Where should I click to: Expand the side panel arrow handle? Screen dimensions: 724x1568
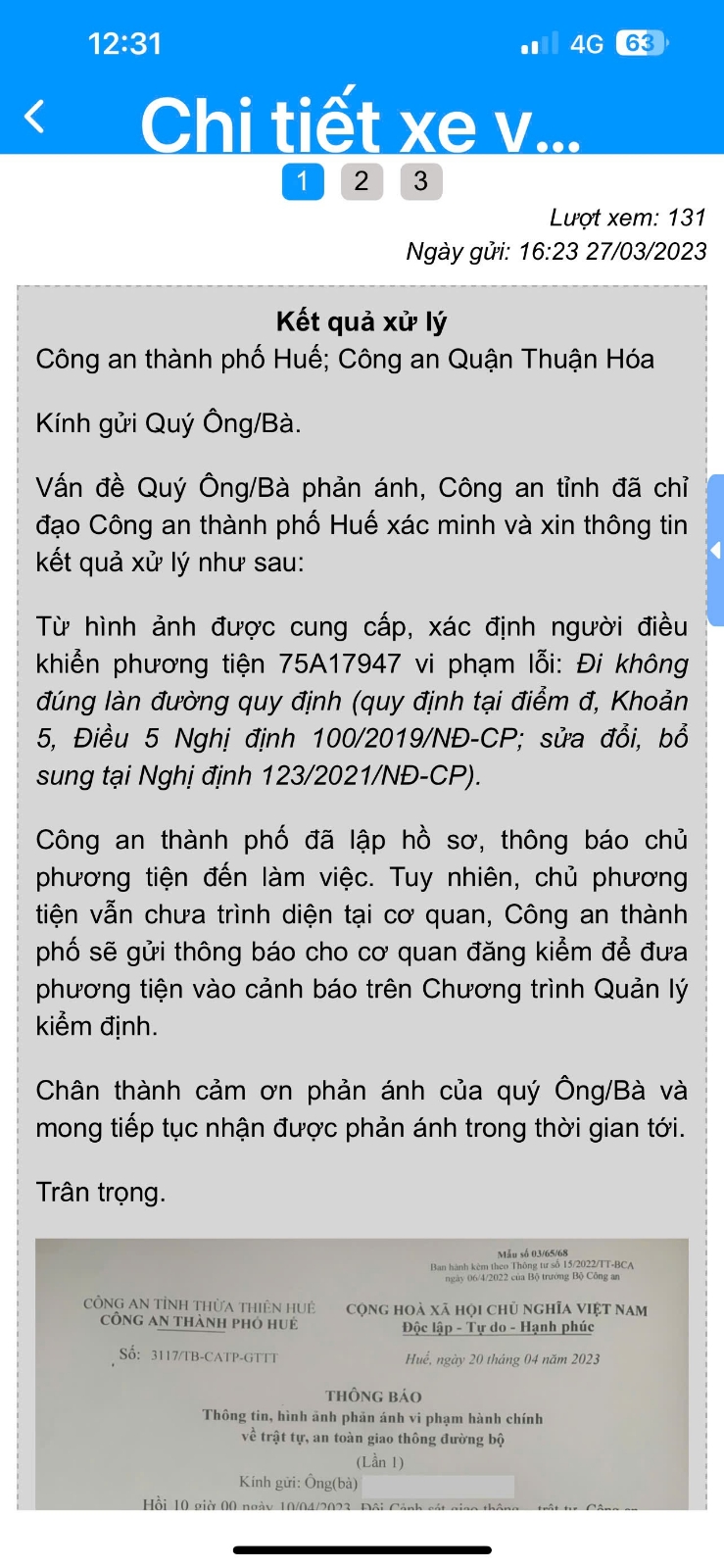(x=715, y=550)
